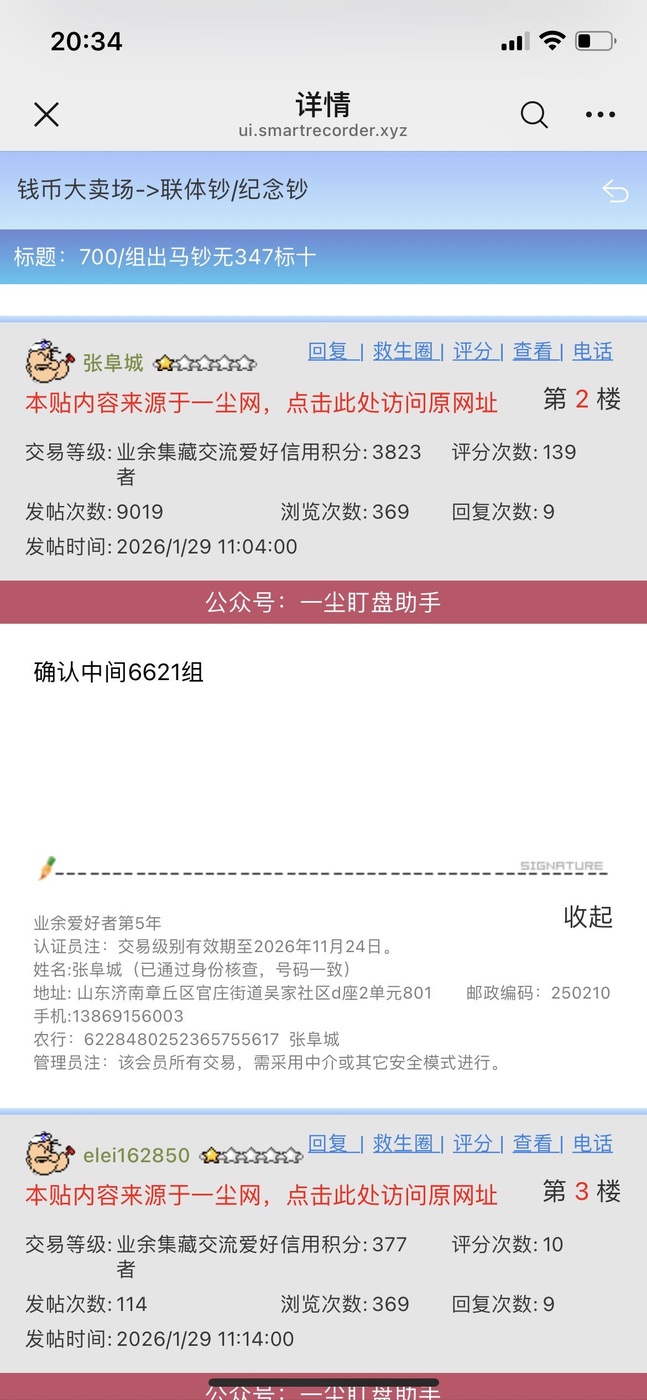Open search from the top bar
The height and width of the screenshot is (1400, 647).
coord(534,115)
